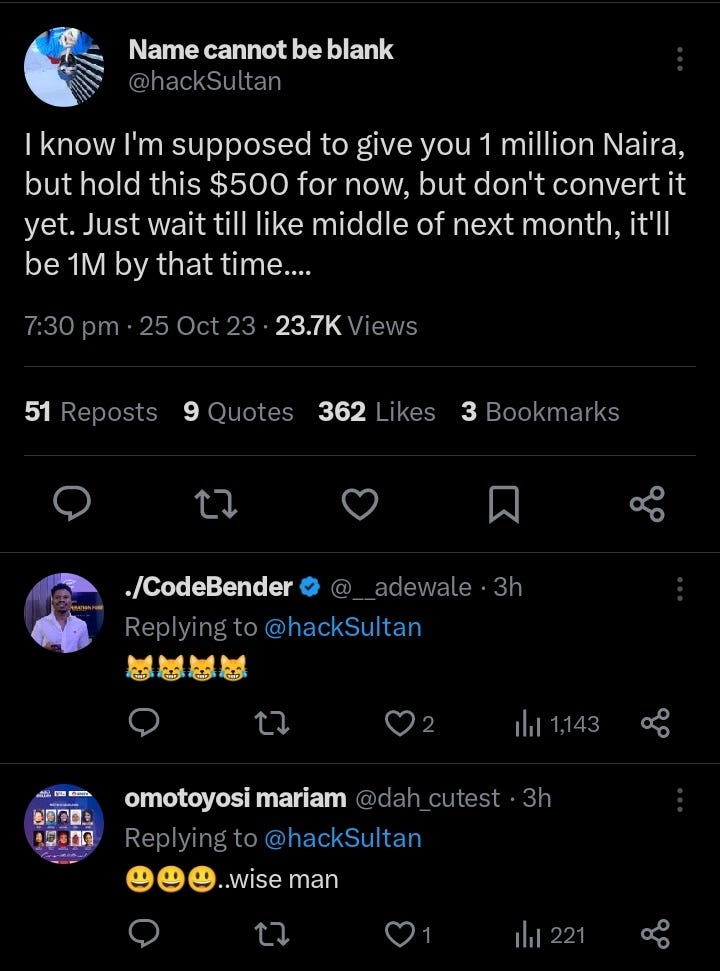View the 9 Quotes list

pos(238,412)
